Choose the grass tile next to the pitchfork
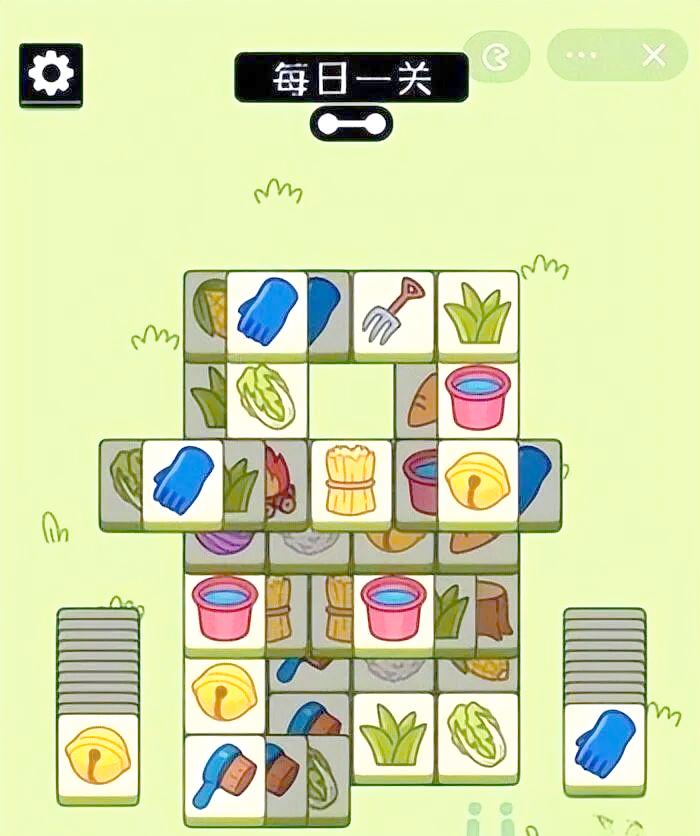 (478, 313)
